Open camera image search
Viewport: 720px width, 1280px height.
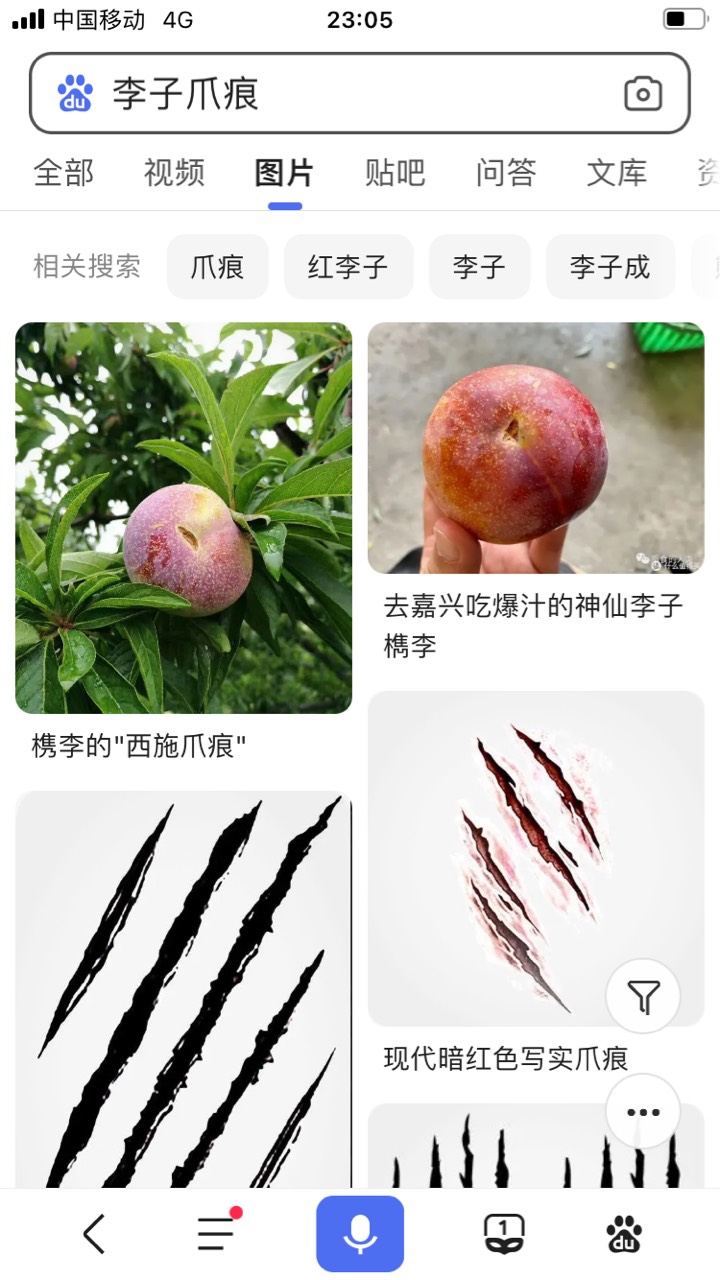643,94
